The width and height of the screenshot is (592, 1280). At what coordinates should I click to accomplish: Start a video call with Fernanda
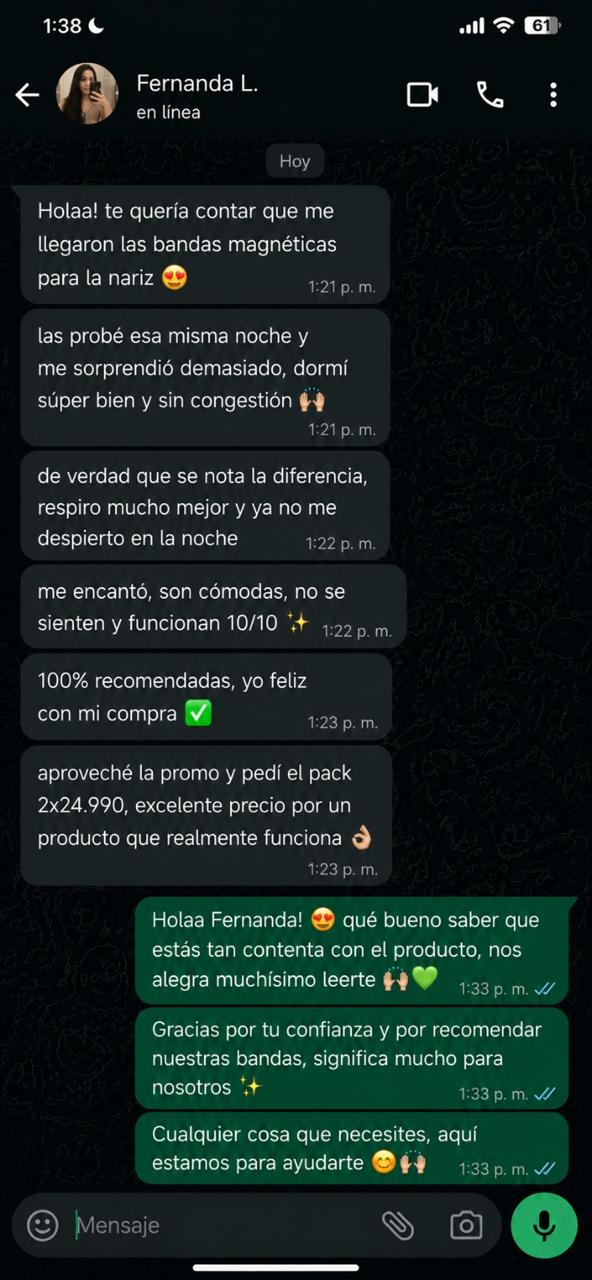[x=422, y=95]
